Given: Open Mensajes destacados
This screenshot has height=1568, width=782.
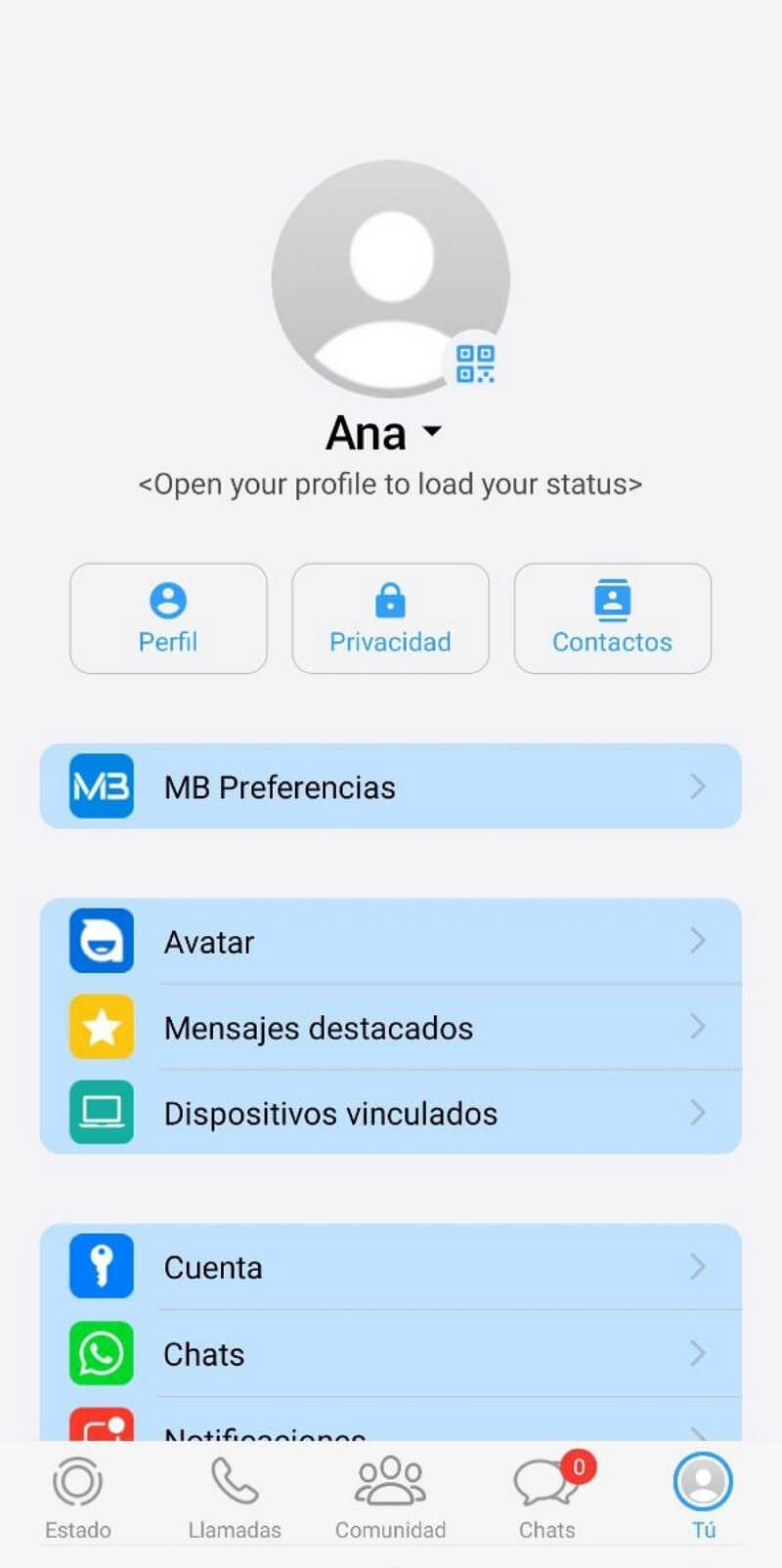Looking at the screenshot, I should pos(318,1027).
